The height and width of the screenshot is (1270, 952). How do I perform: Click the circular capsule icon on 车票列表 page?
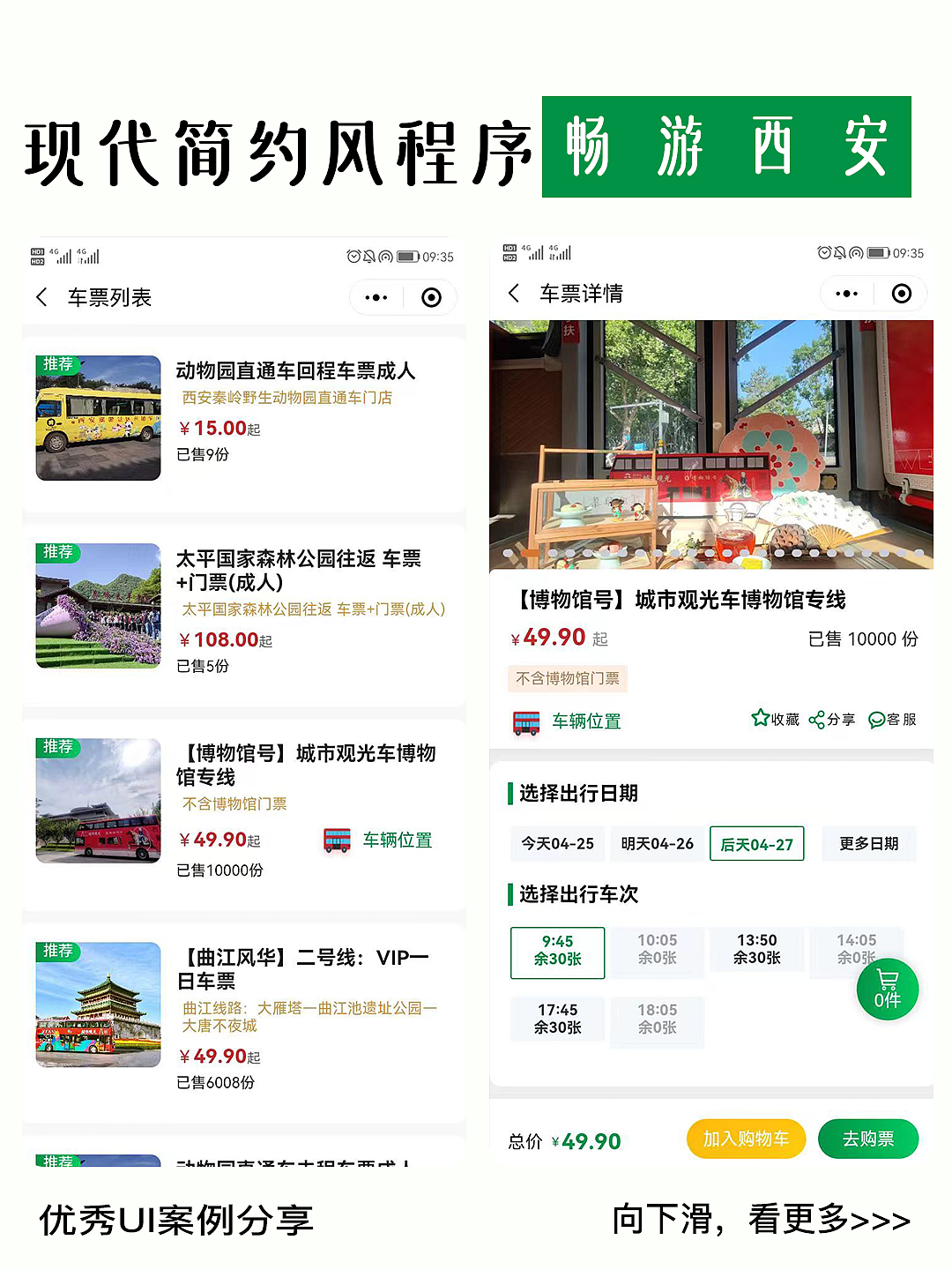[431, 297]
